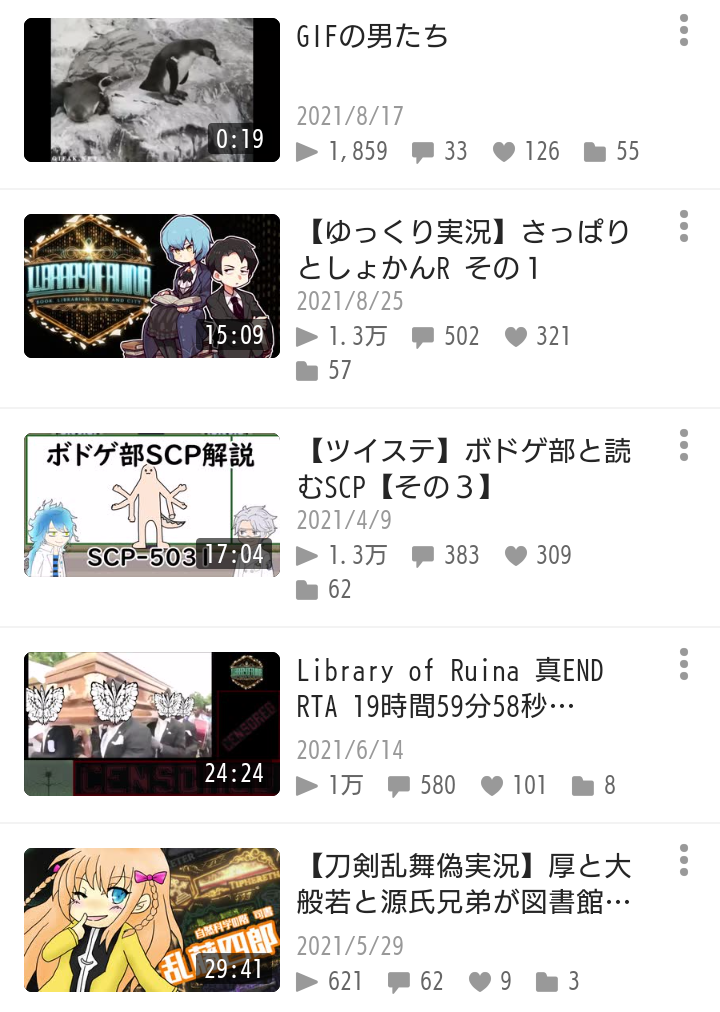Open options menu for GIFの男たち
This screenshot has height=1012, width=720.
click(684, 30)
